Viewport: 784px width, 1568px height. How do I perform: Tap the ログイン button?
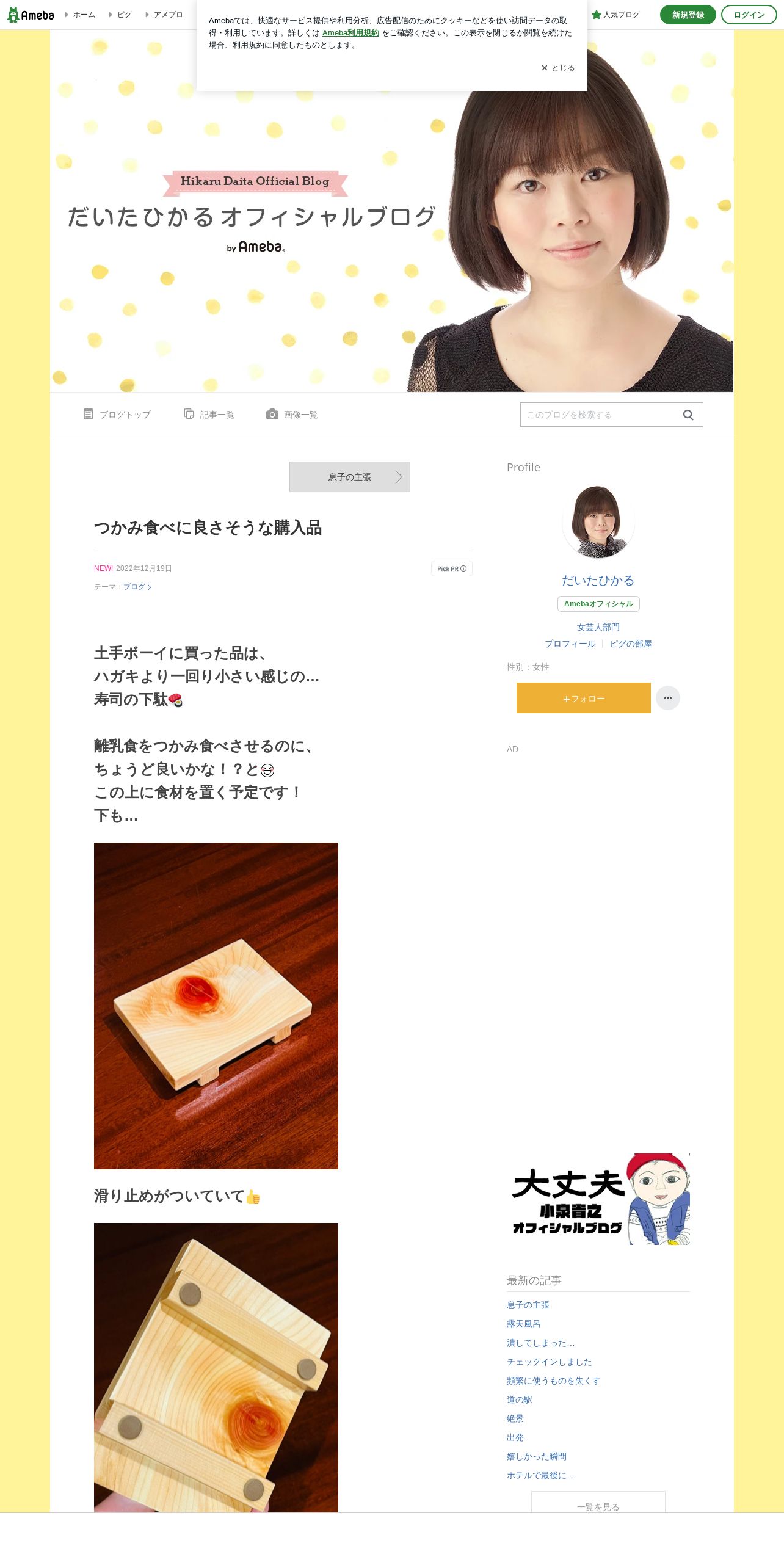pyautogui.click(x=749, y=15)
